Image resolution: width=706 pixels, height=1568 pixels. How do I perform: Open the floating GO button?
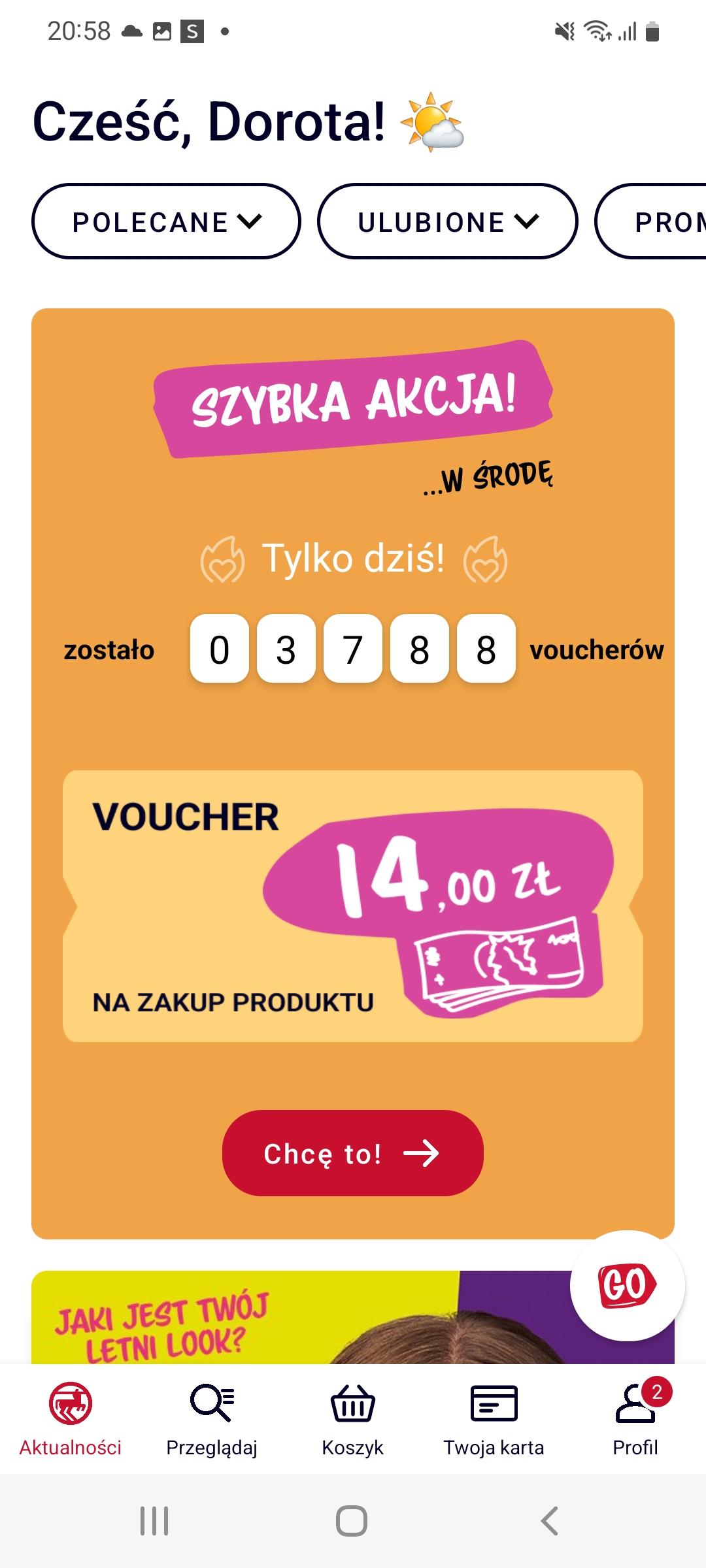pyautogui.click(x=626, y=1286)
